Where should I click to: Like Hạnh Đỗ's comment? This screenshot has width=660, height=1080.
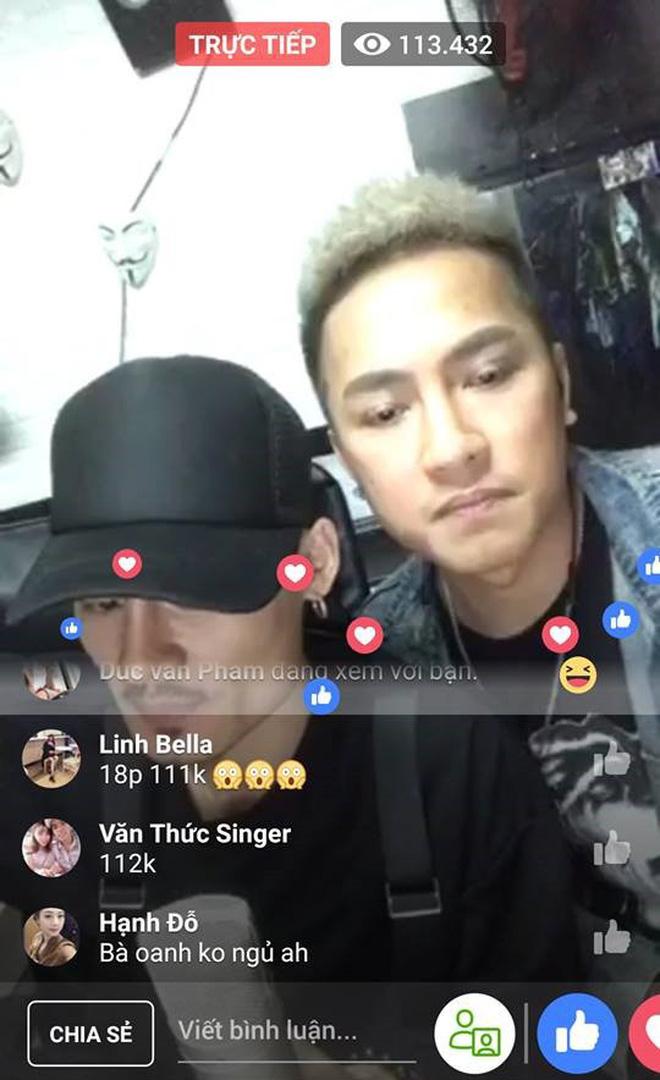[x=611, y=936]
